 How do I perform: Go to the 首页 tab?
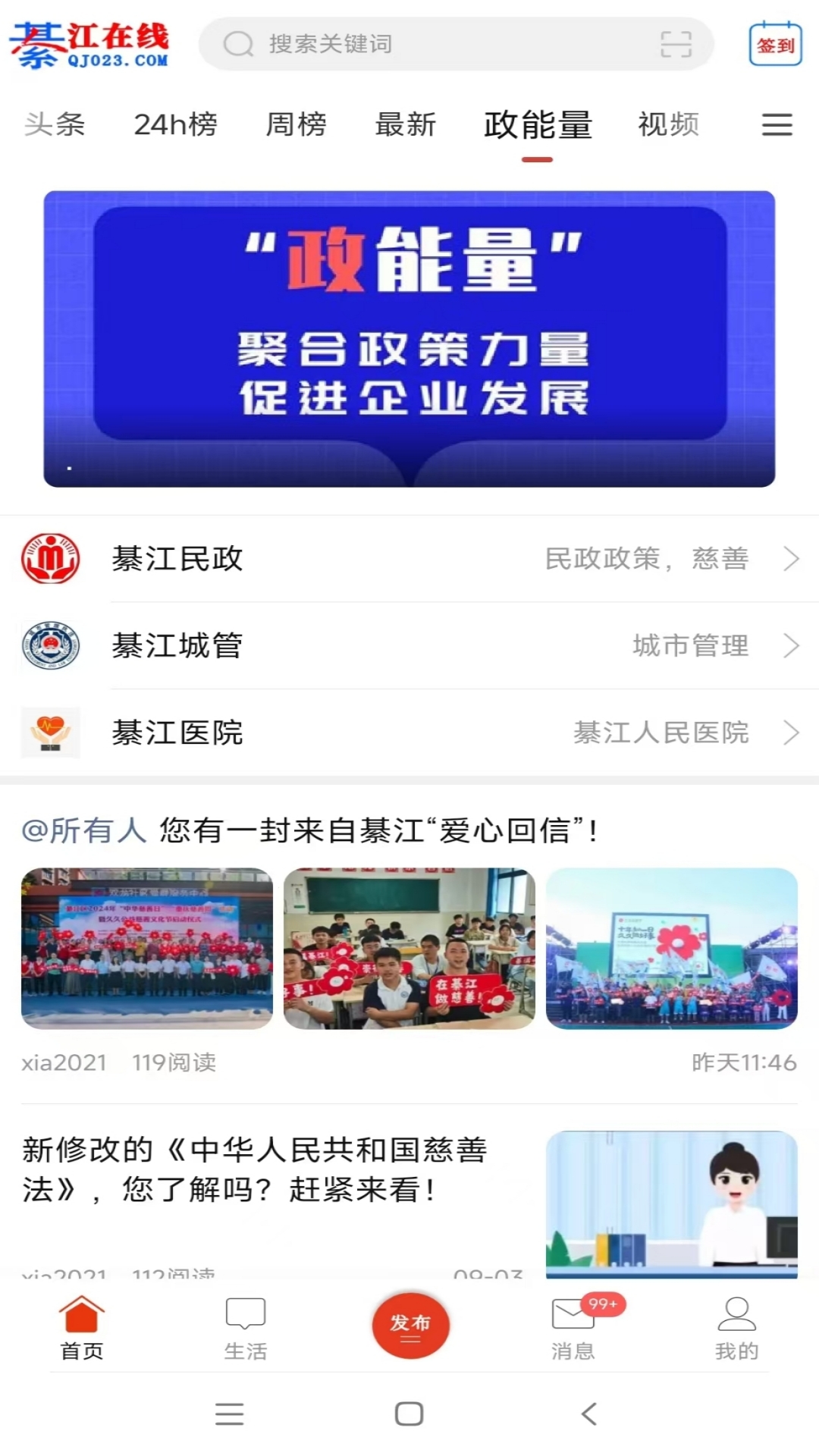(x=82, y=1327)
